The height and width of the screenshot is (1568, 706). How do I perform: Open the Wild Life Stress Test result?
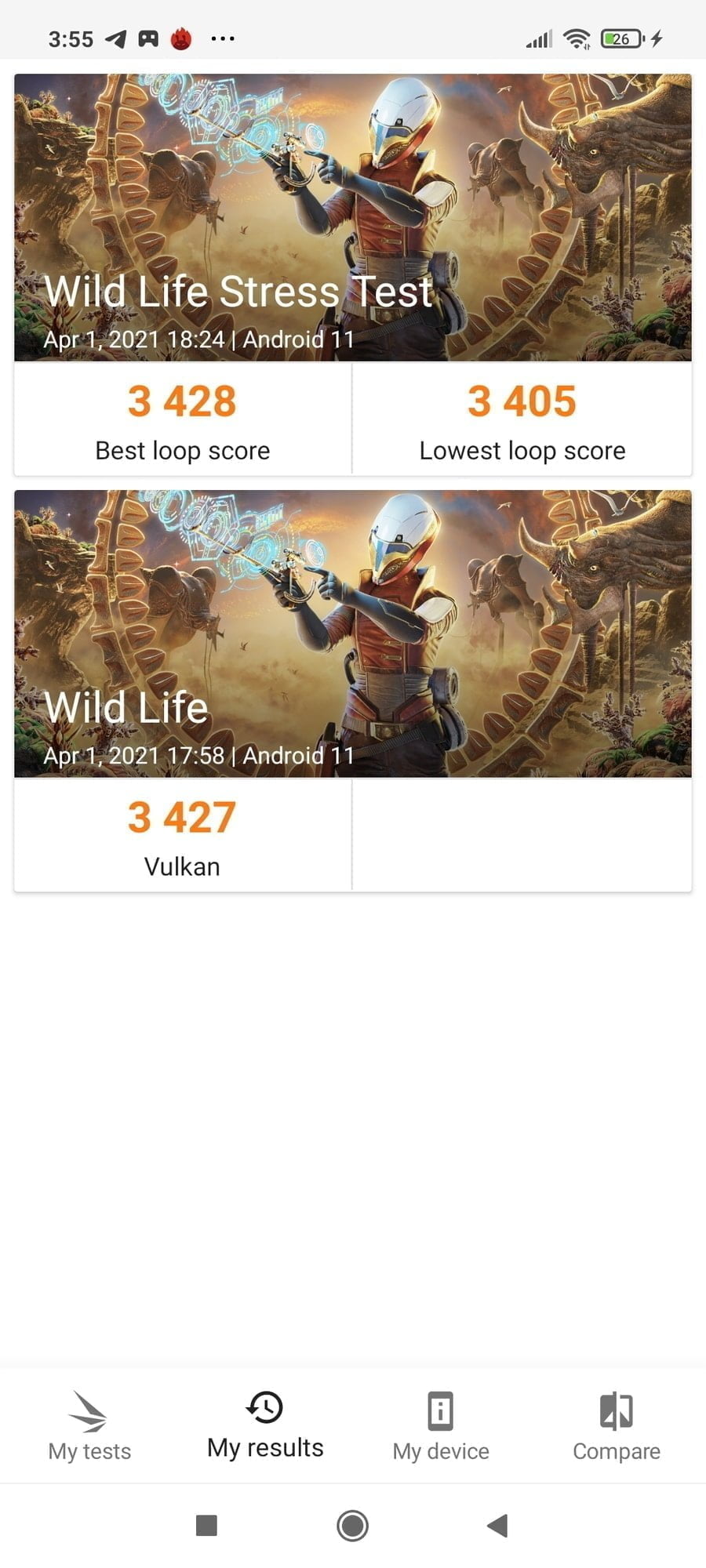tap(353, 235)
